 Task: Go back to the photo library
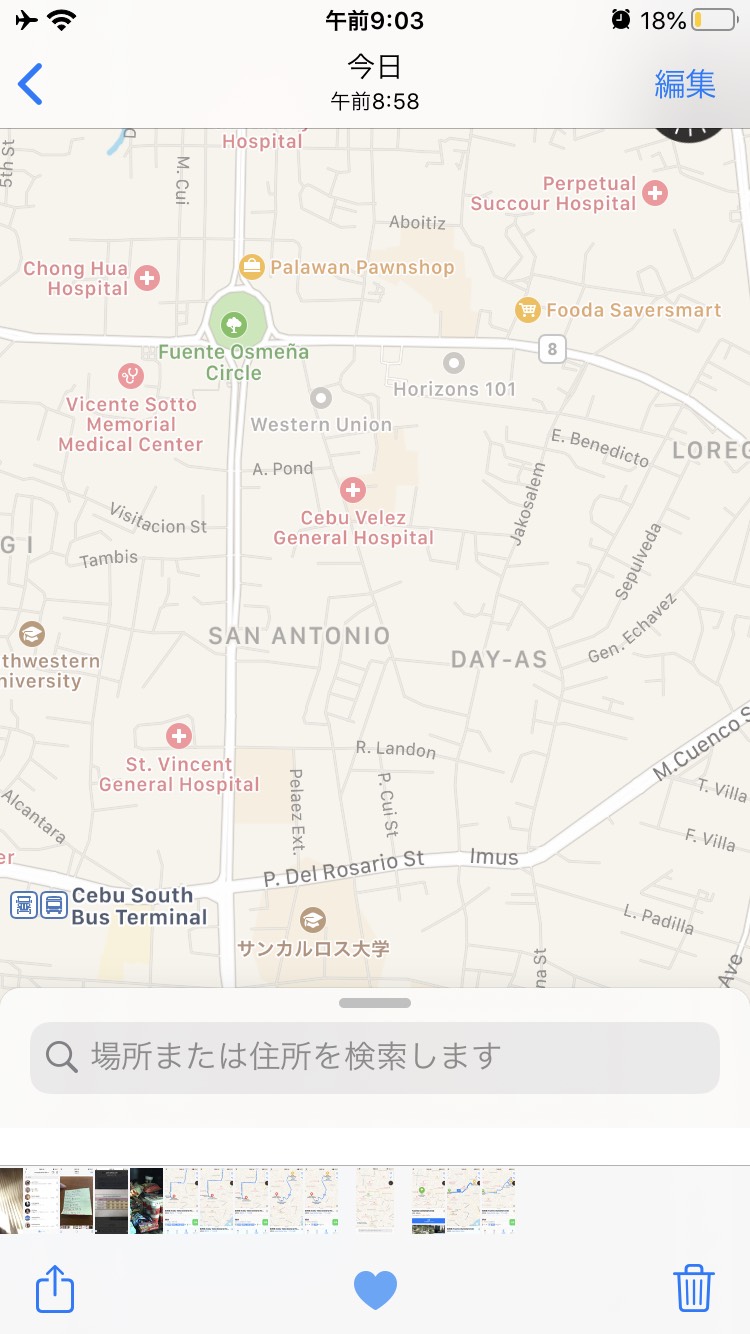31,85
